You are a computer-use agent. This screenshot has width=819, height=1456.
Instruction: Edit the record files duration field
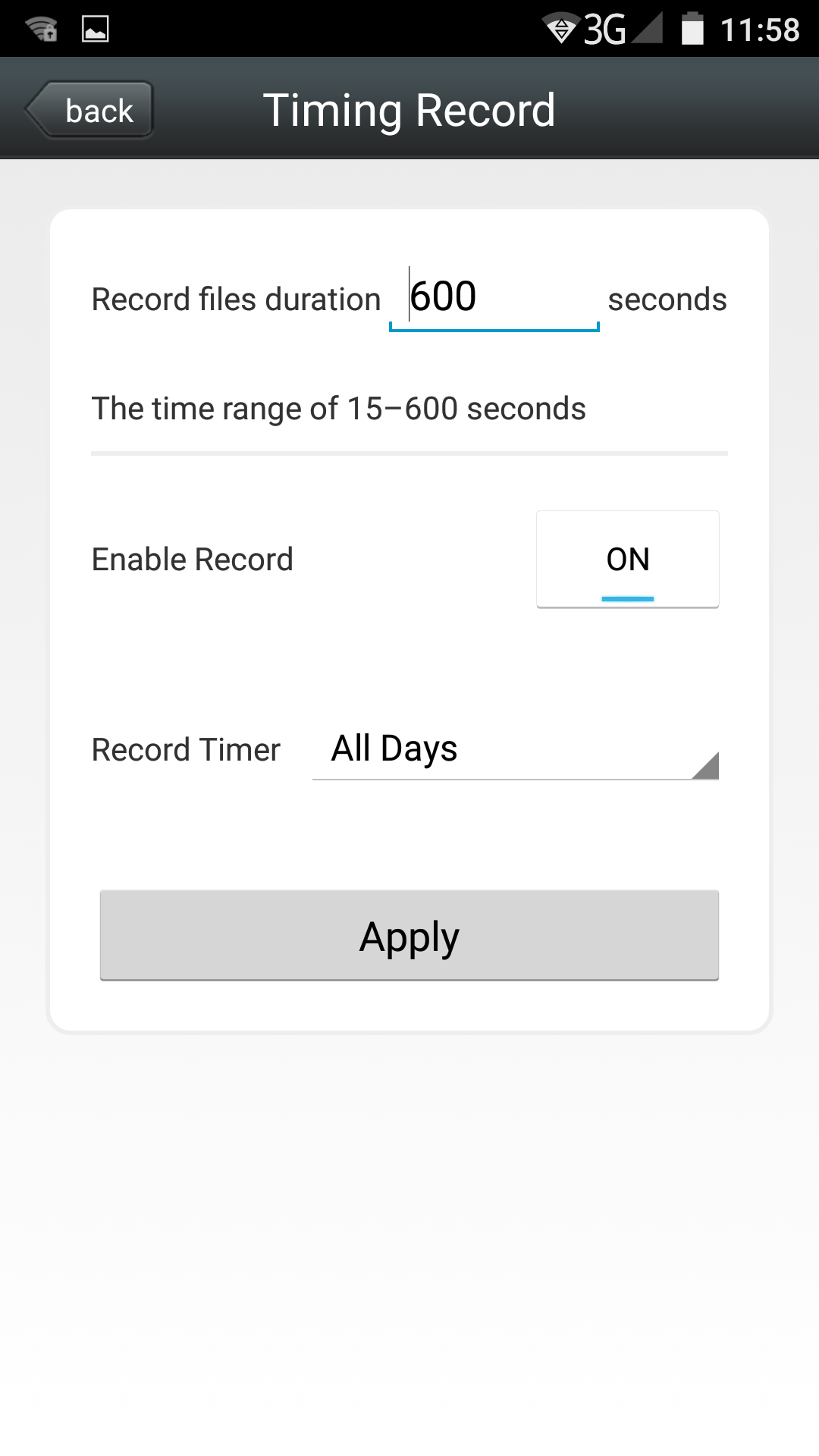(x=494, y=297)
